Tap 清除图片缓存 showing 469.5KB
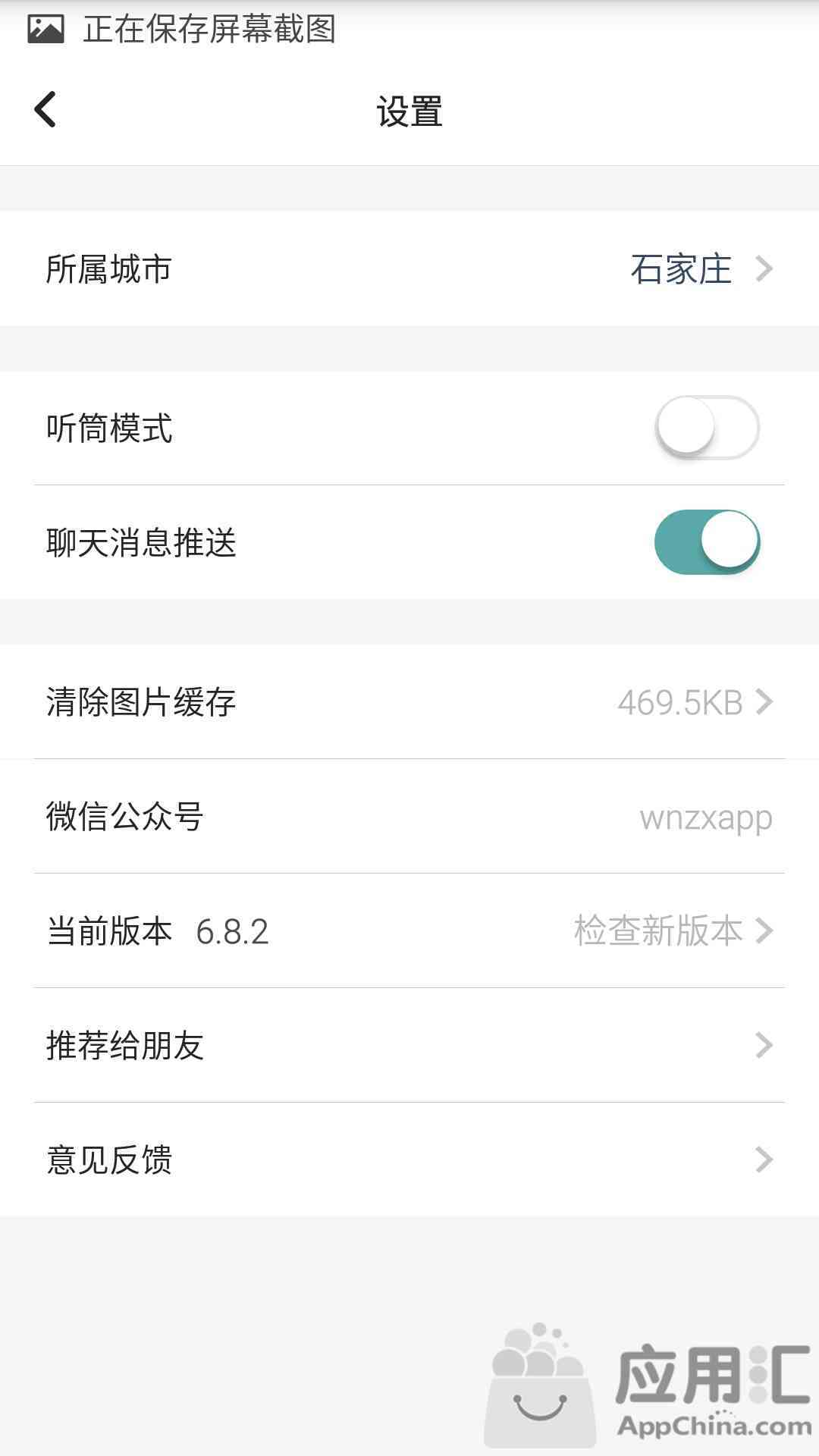 tap(409, 702)
